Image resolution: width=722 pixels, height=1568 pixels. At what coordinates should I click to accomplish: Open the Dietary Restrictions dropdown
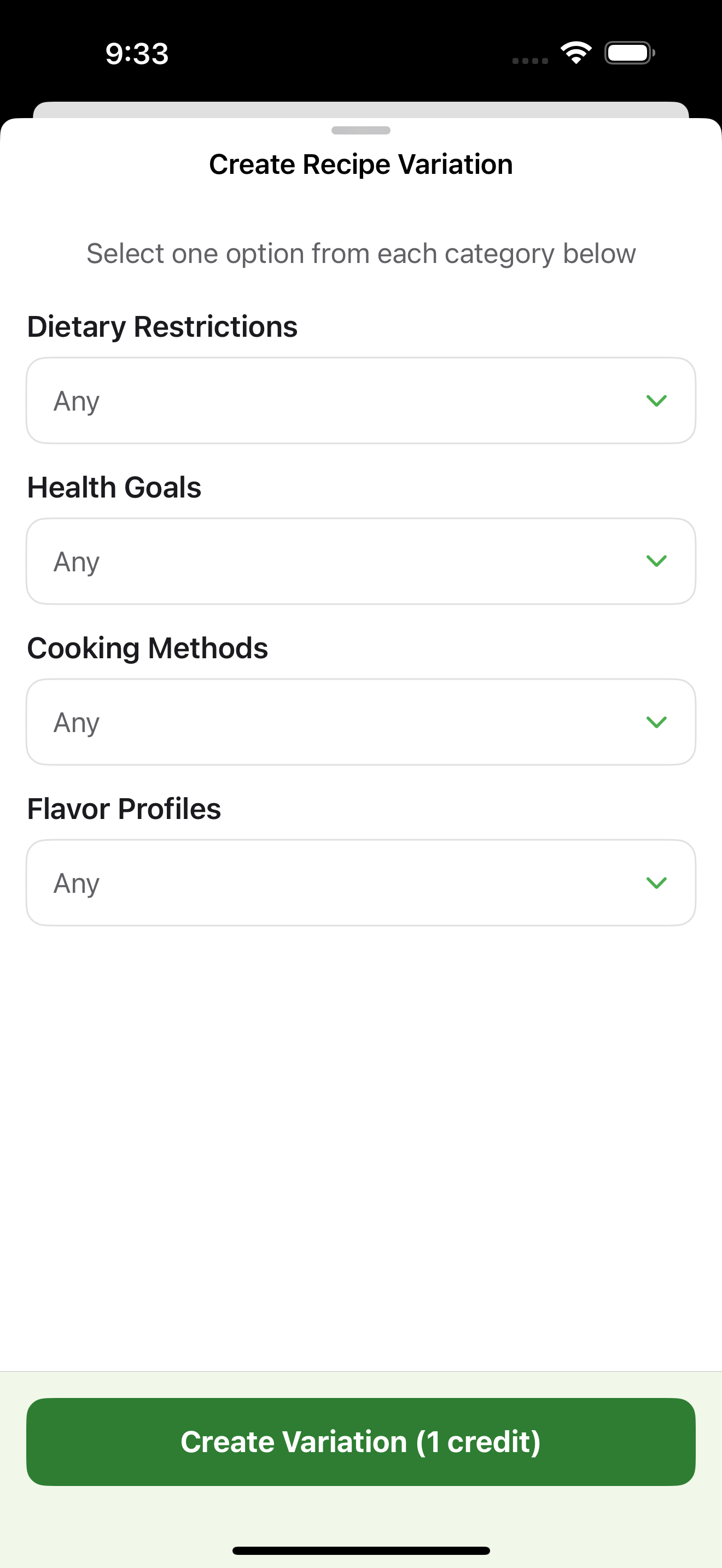pos(360,401)
